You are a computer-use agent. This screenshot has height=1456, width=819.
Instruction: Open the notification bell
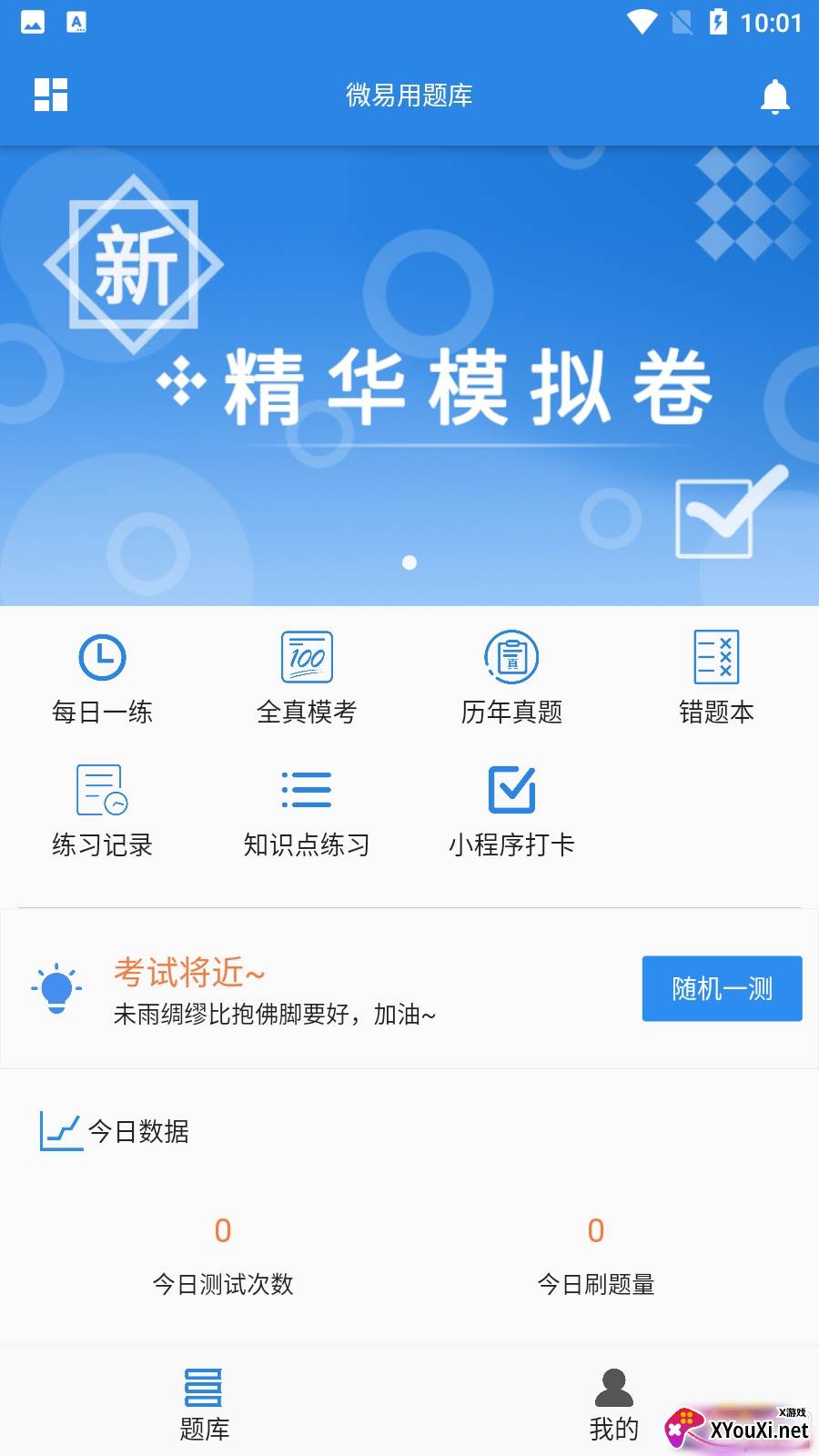[x=775, y=95]
